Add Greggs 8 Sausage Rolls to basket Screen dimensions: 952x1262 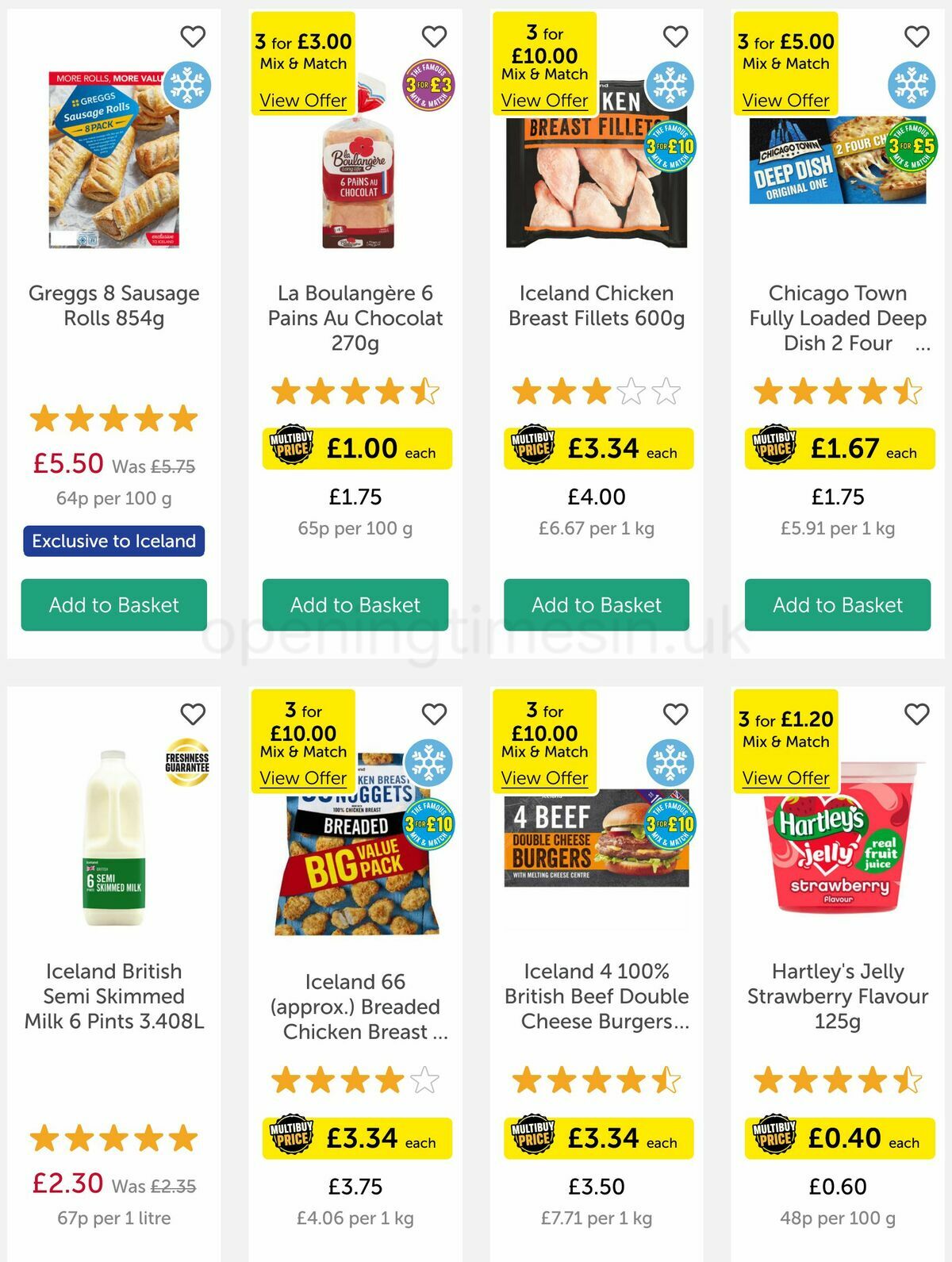[113, 605]
